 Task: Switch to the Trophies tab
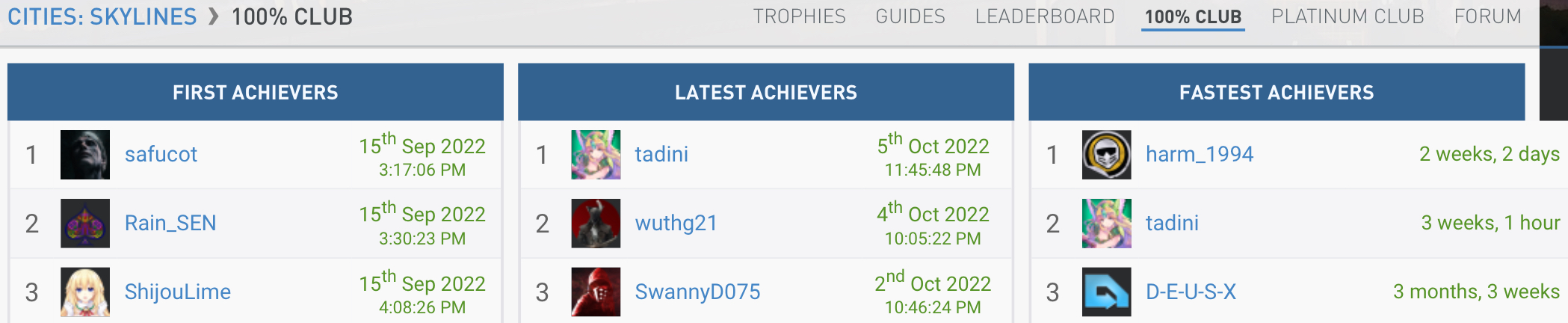799,16
